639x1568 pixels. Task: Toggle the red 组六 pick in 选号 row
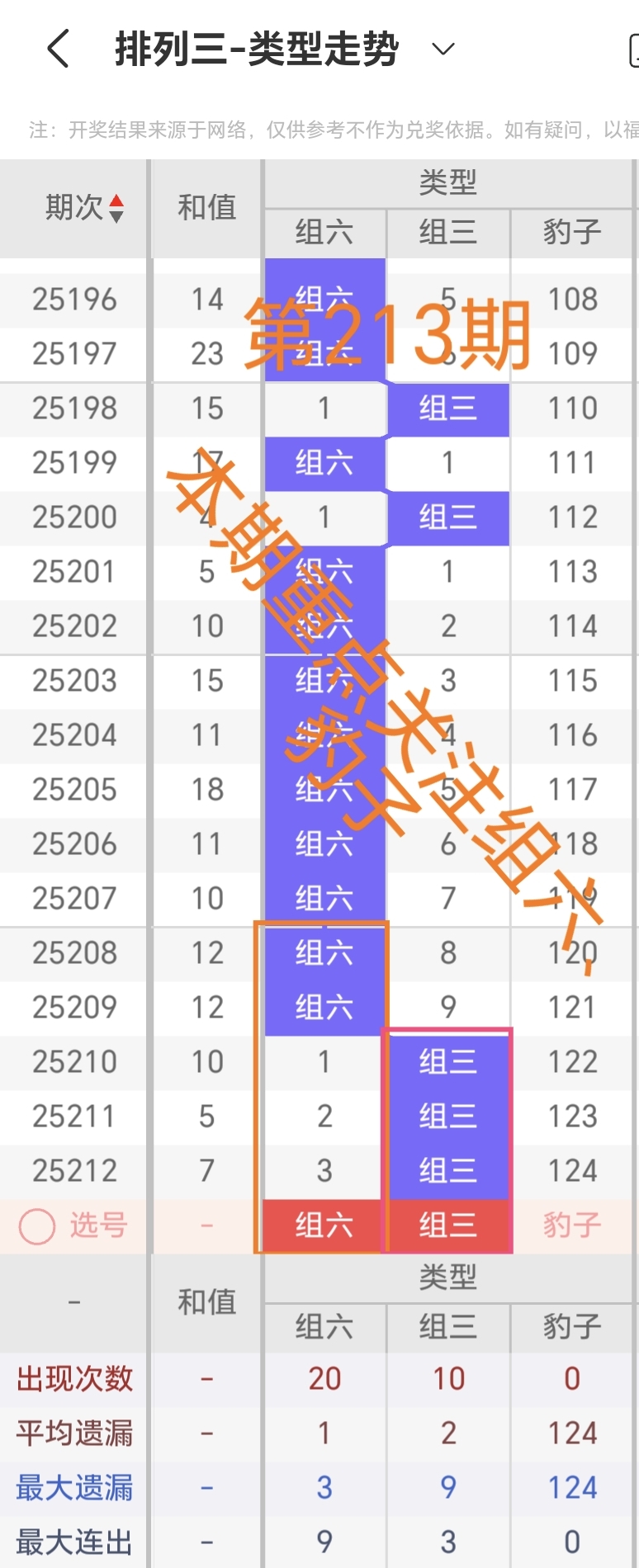click(x=324, y=1226)
